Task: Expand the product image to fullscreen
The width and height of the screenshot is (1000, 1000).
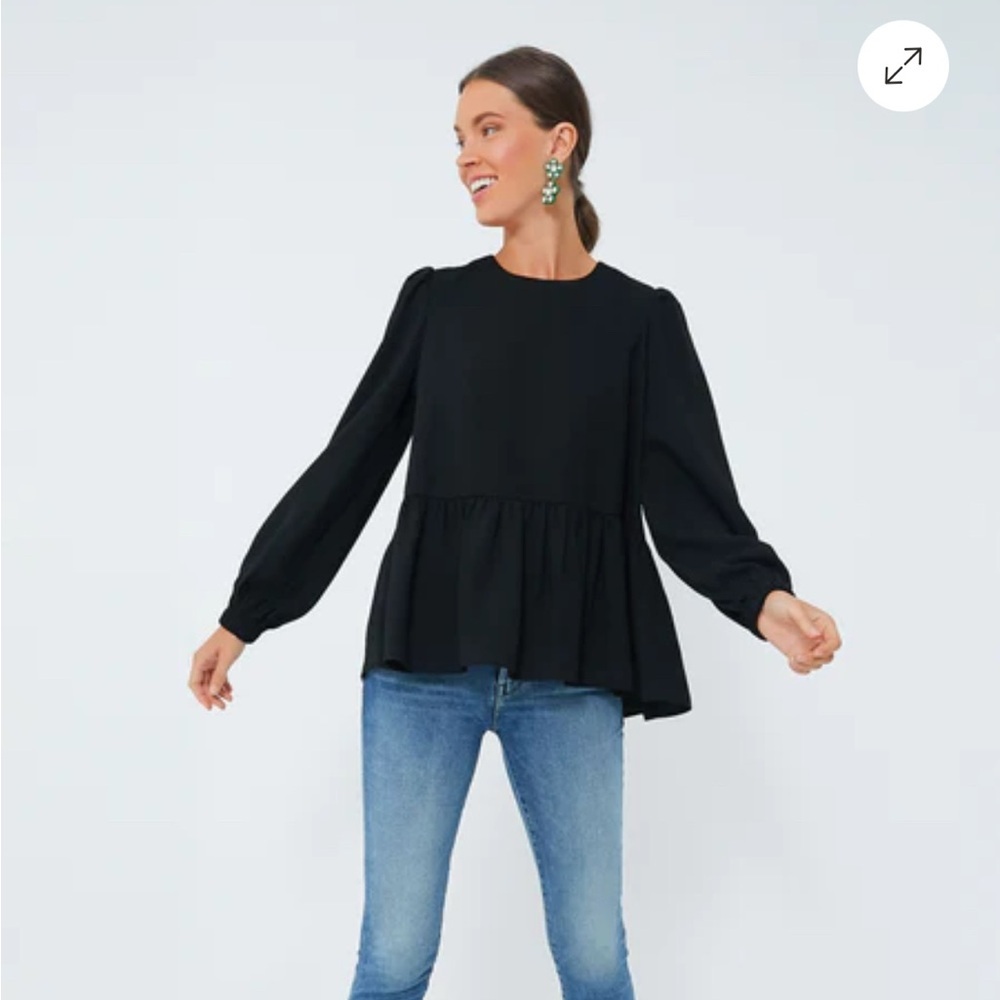Action: pyautogui.click(x=903, y=66)
